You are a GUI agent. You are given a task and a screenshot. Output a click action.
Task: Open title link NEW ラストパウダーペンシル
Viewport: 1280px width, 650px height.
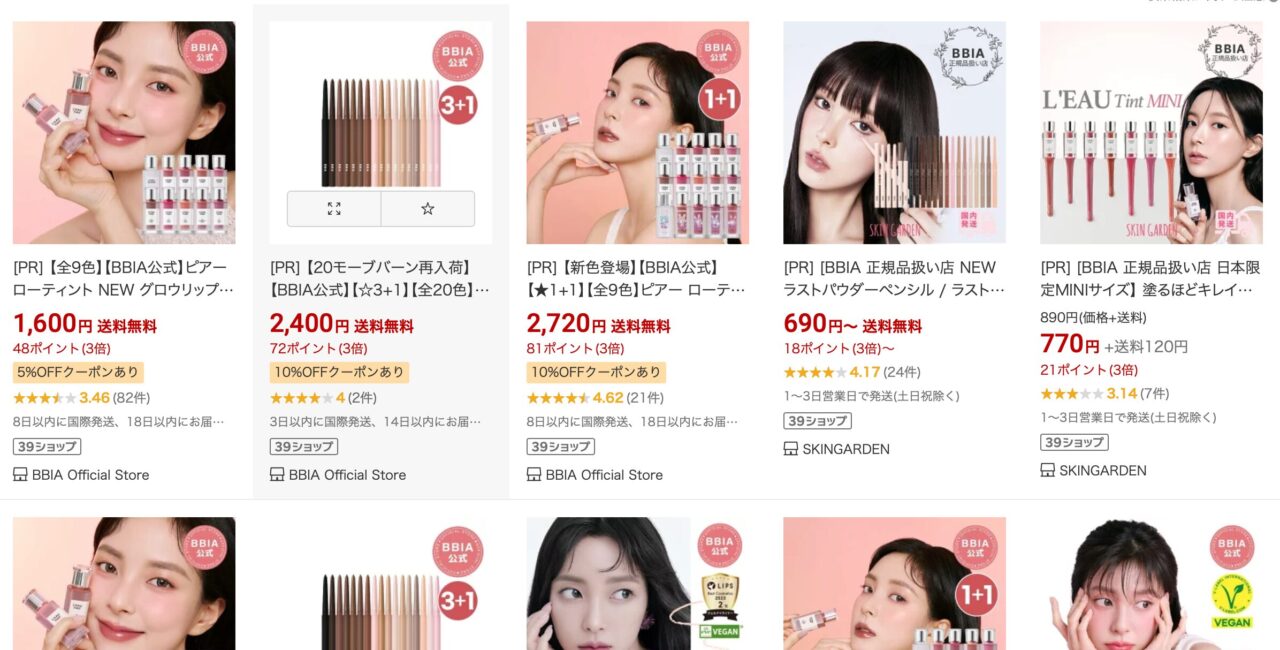coord(894,279)
